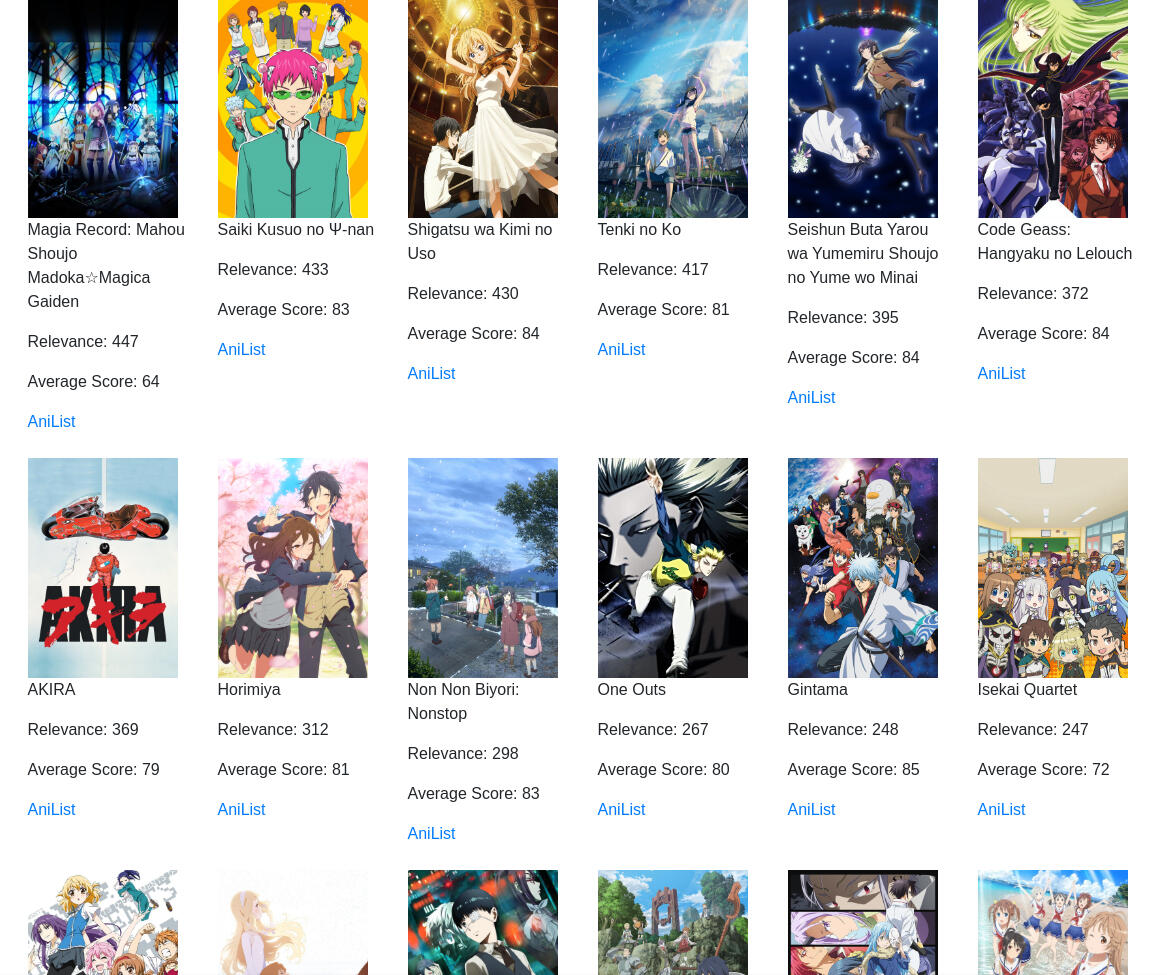Image resolution: width=1167 pixels, height=975 pixels.
Task: Open AniList link for Horimiya
Action: tap(241, 809)
